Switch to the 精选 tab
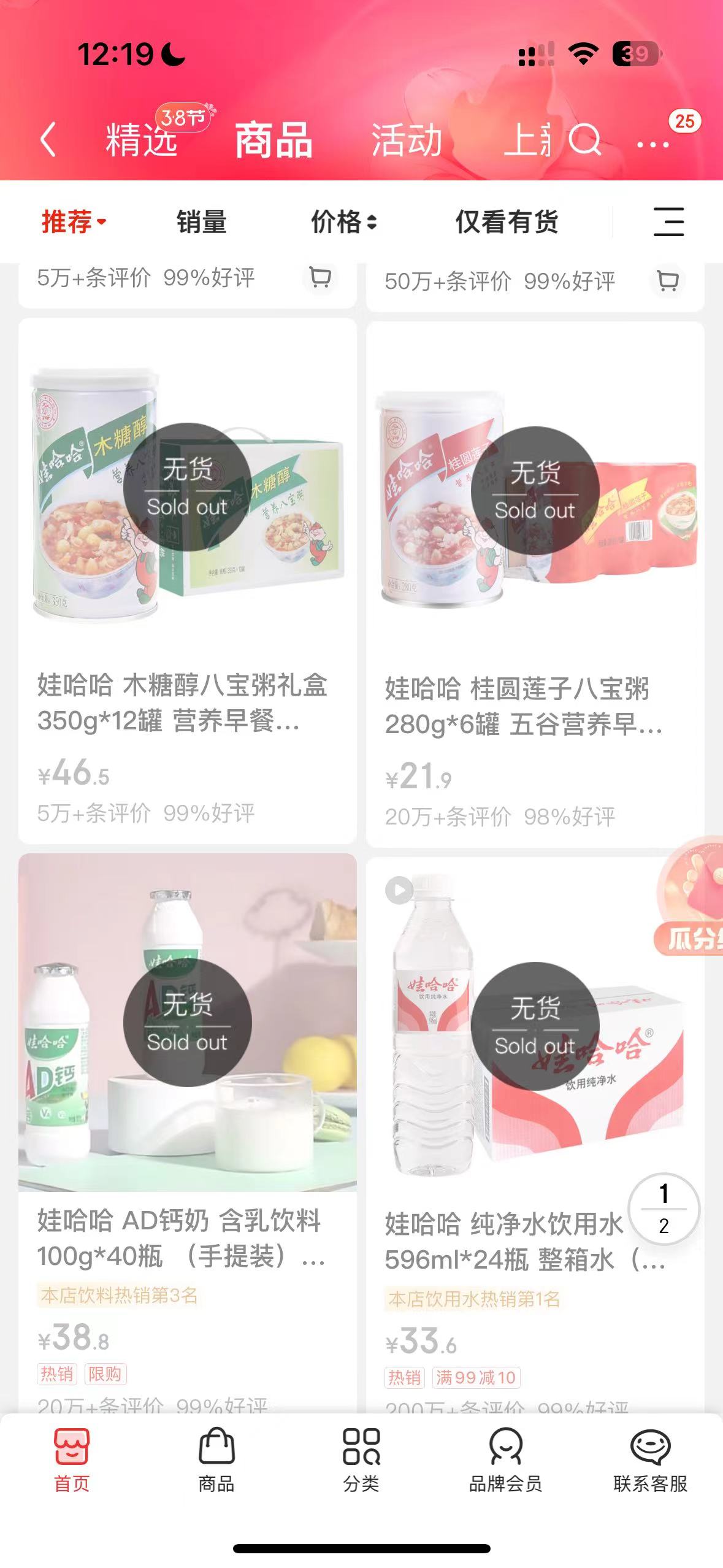 pyautogui.click(x=142, y=140)
